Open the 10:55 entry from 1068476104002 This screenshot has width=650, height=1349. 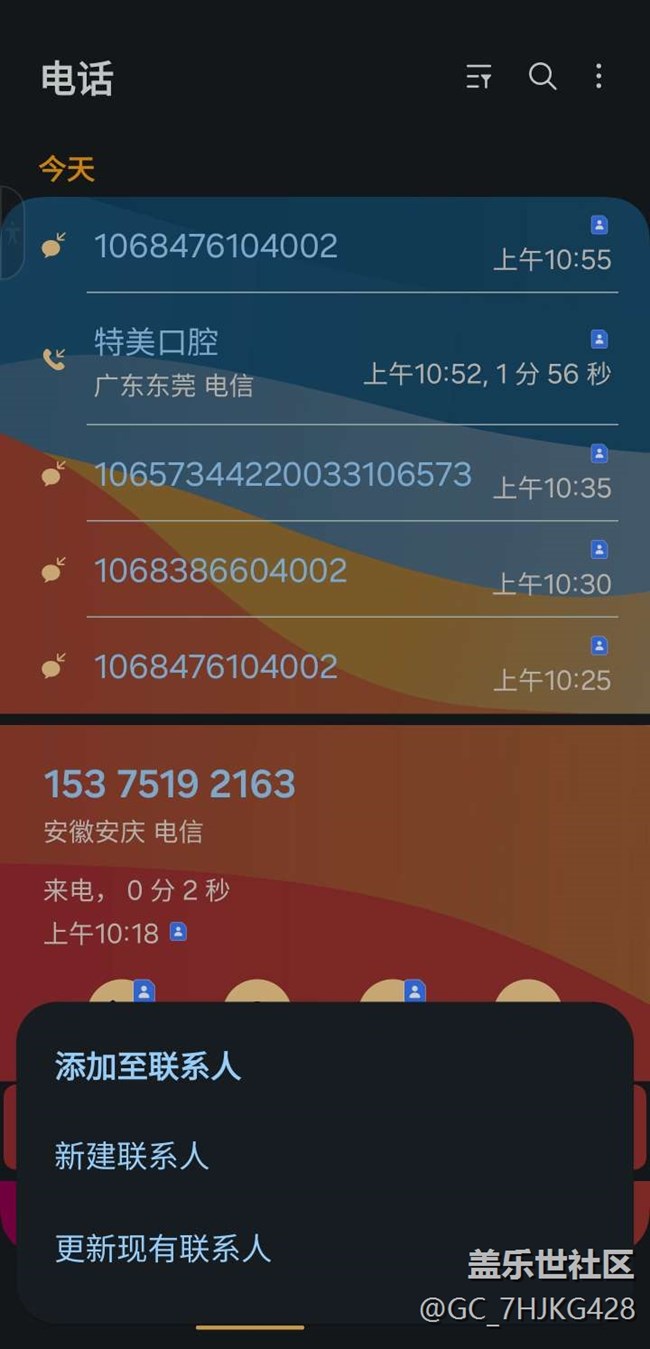[x=325, y=245]
